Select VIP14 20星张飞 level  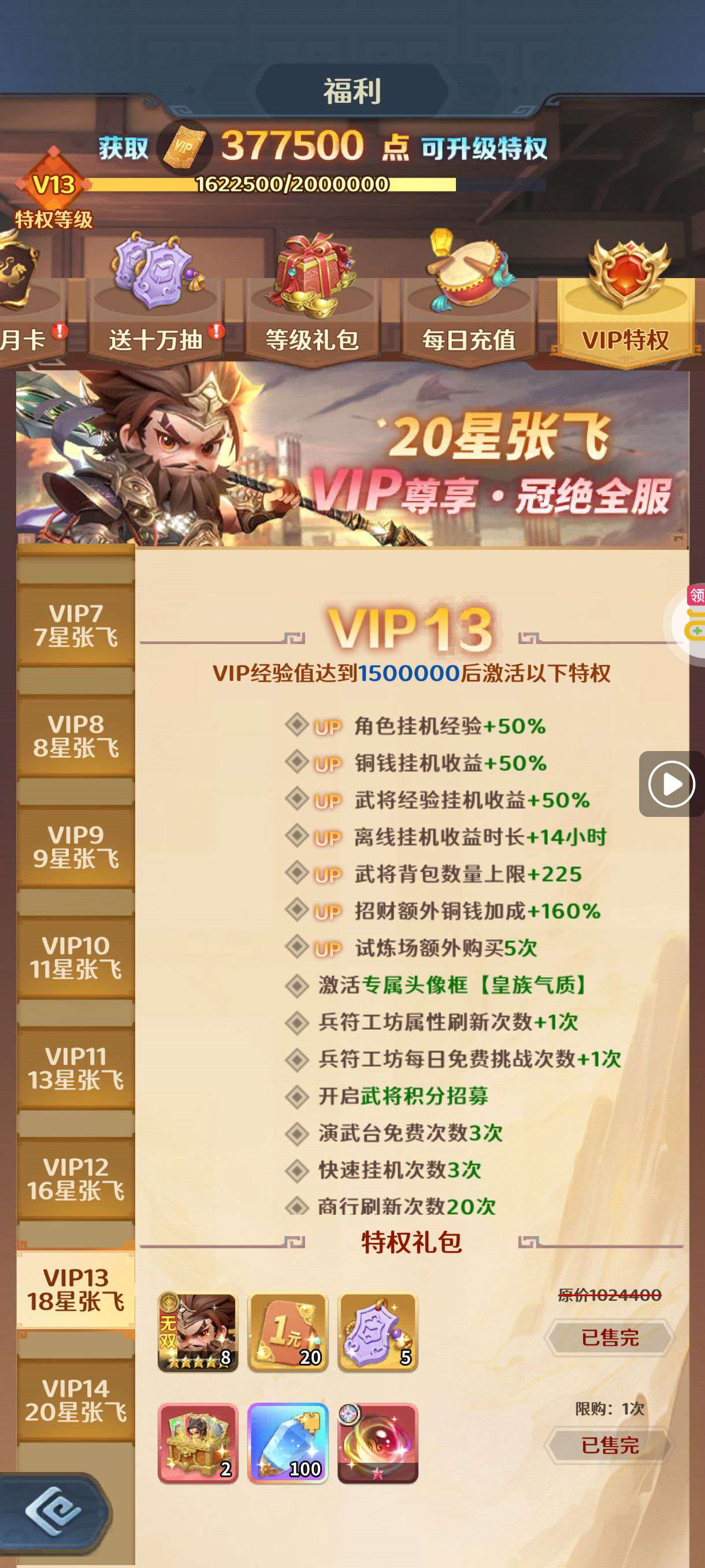pos(76,1401)
